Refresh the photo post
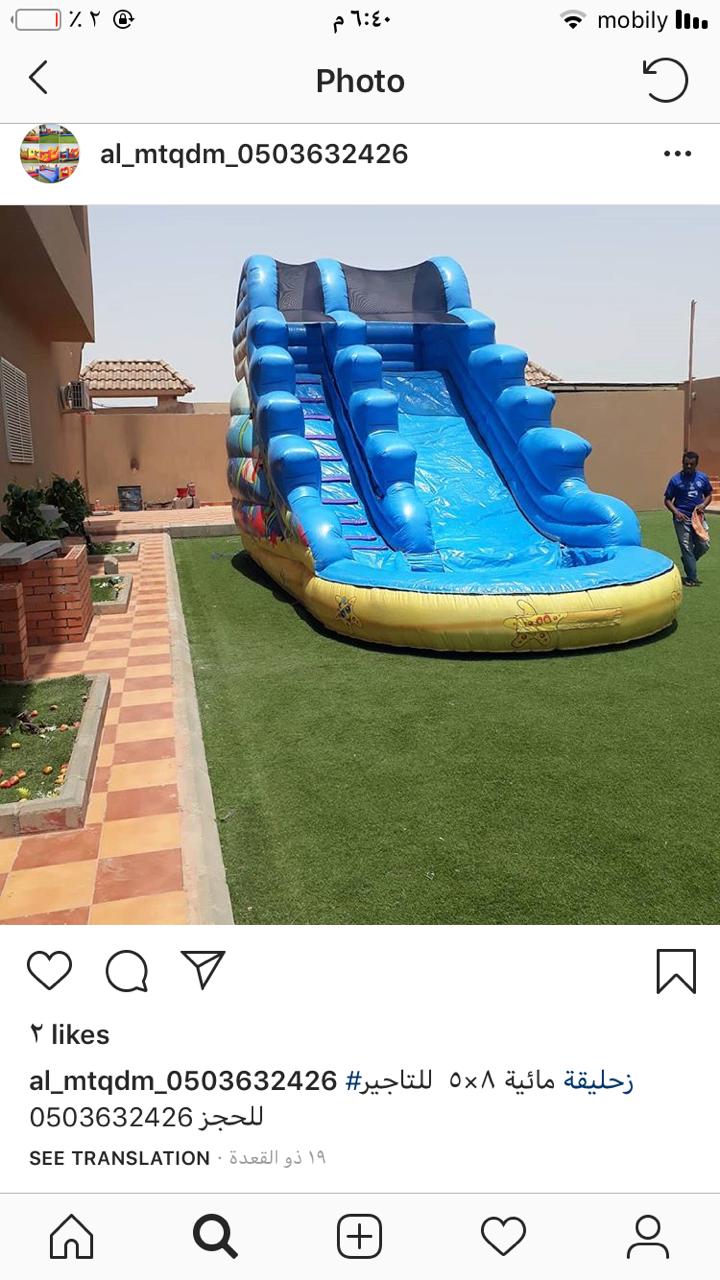Screen dimensions: 720x1280 (665, 80)
